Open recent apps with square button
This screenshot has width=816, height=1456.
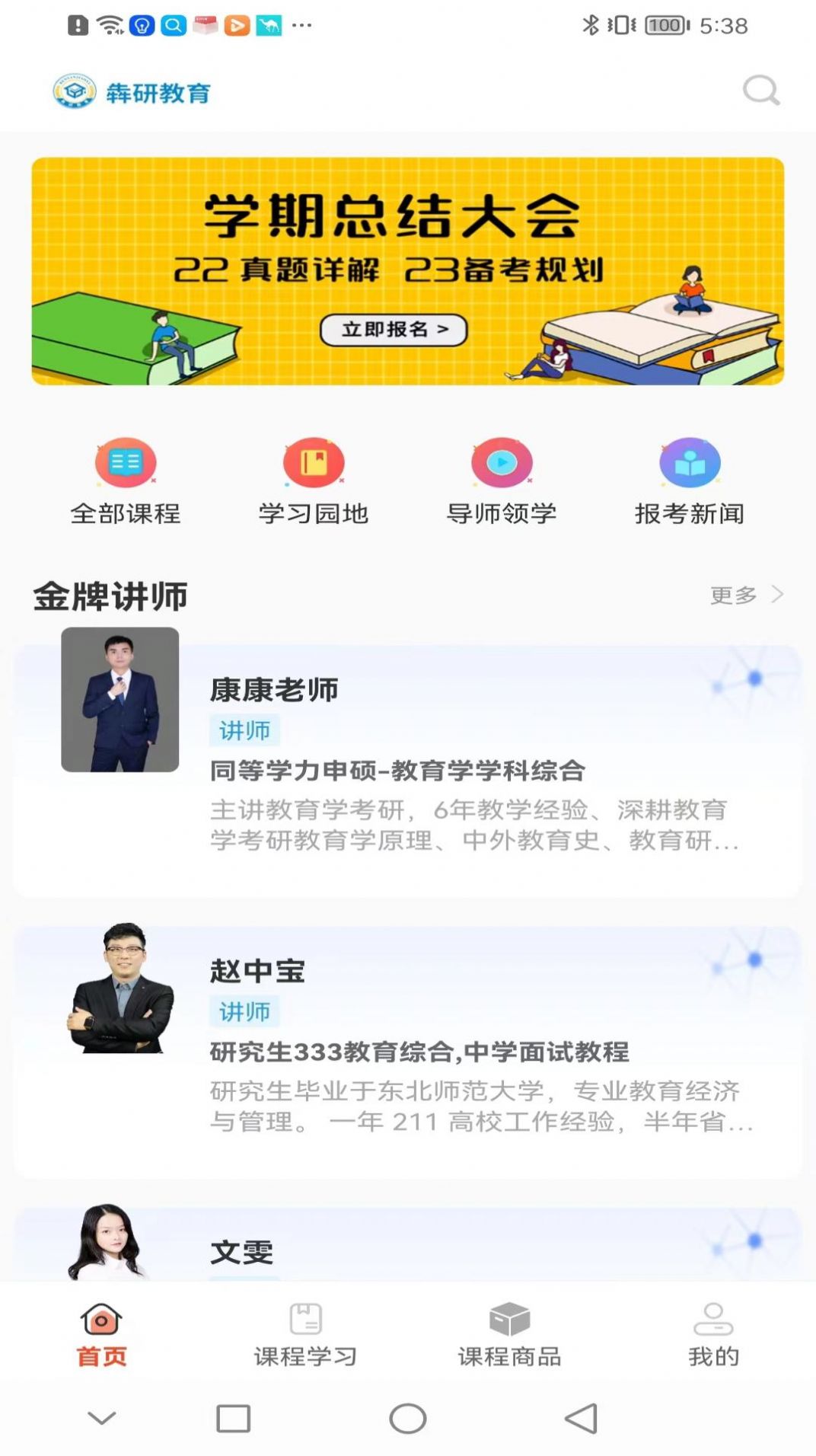tap(233, 1419)
